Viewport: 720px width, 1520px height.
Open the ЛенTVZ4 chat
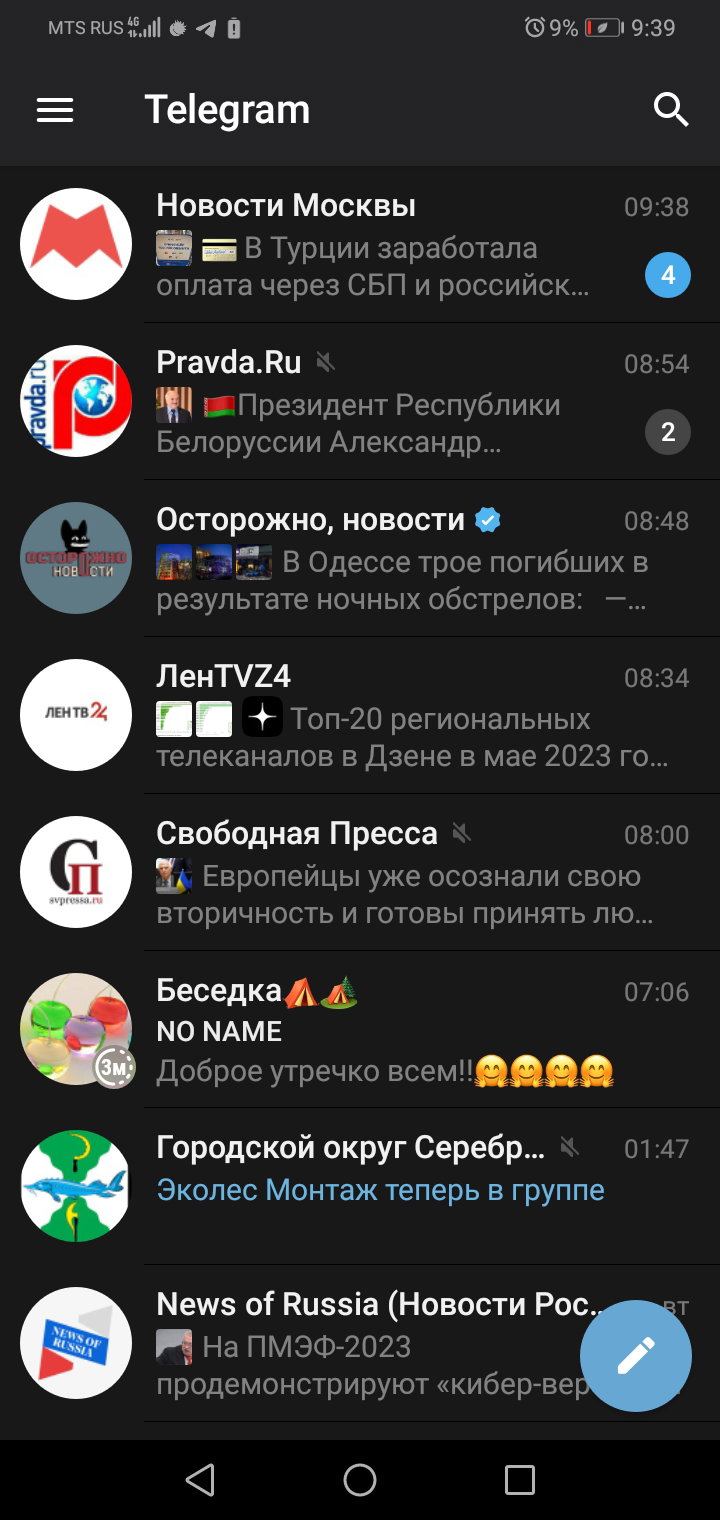(360, 716)
